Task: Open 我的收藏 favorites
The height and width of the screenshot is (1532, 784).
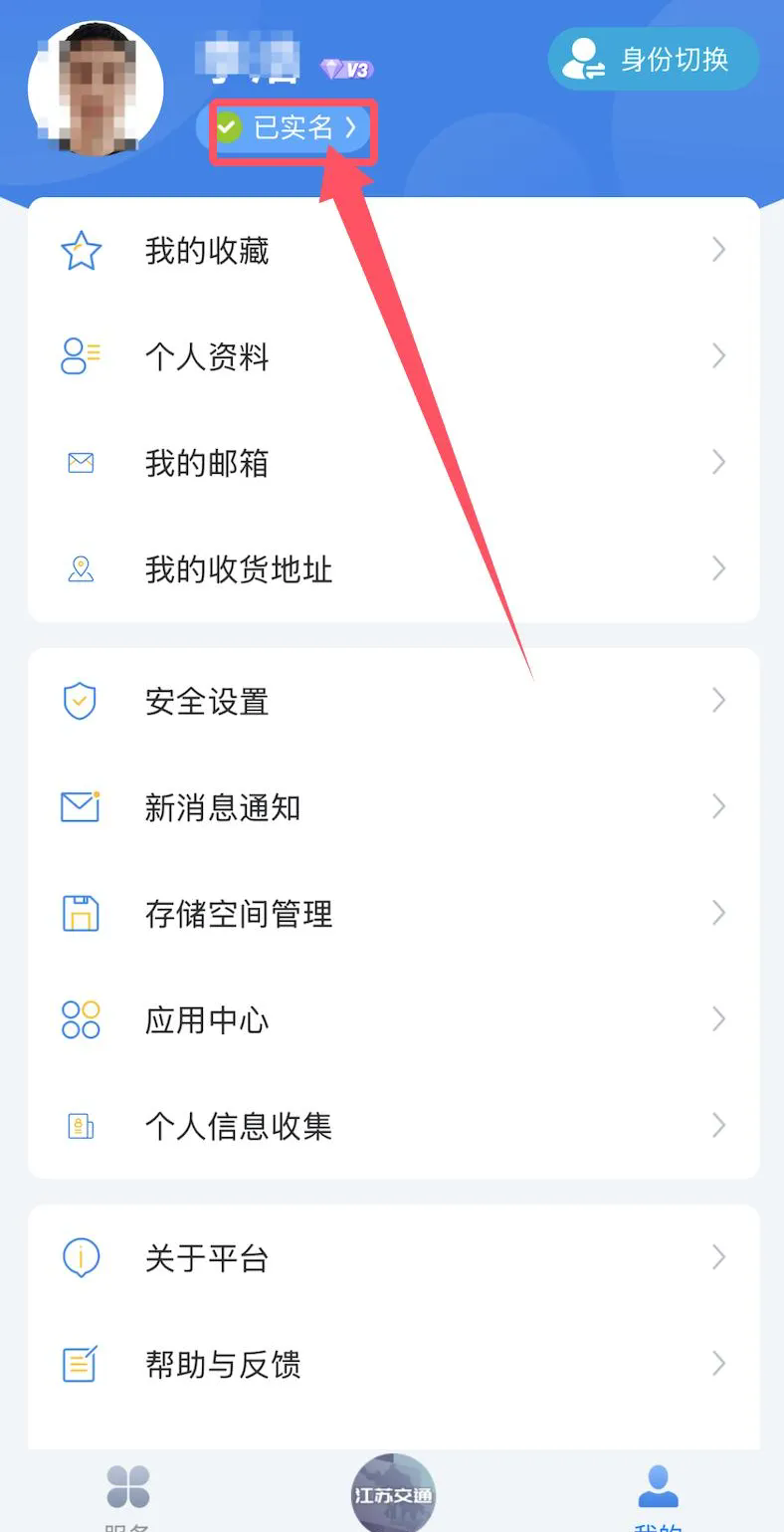Action: [x=393, y=251]
